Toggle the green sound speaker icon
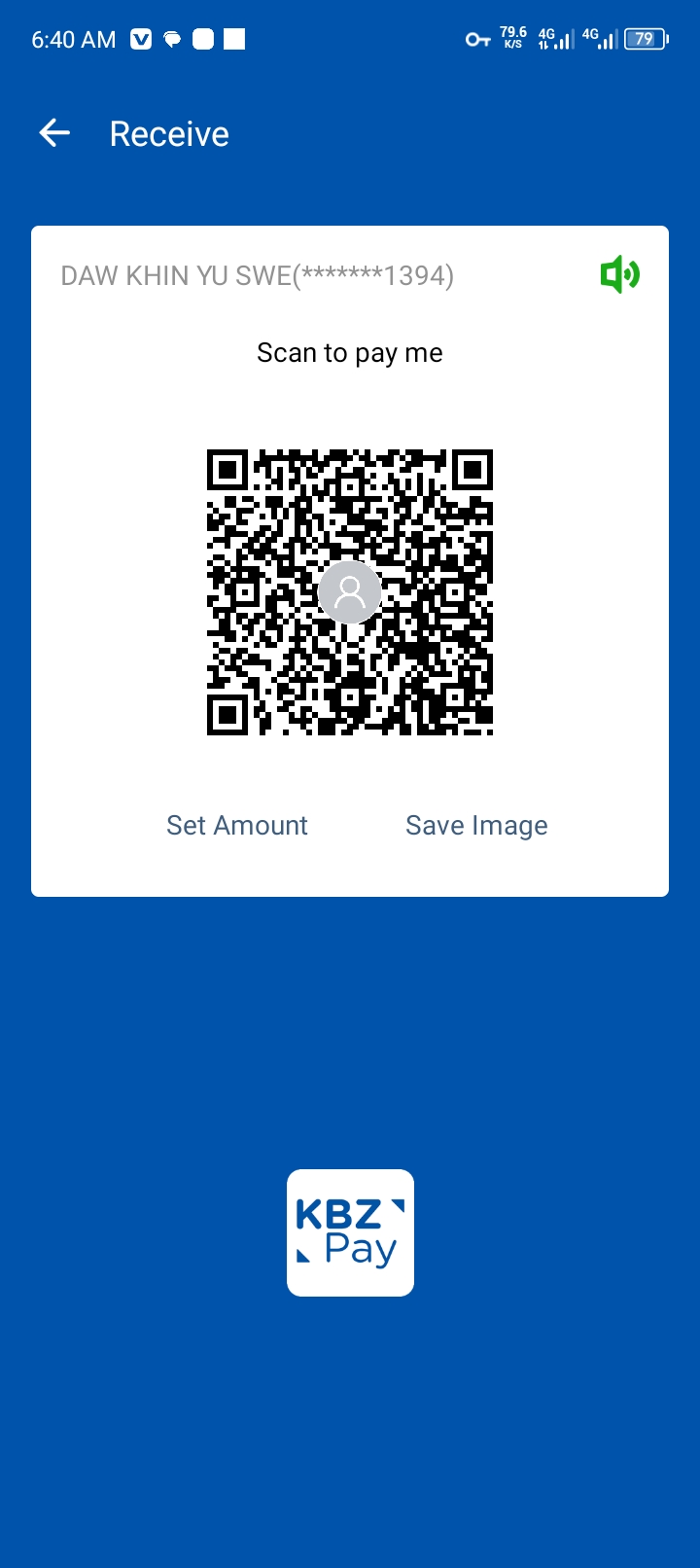 [619, 275]
